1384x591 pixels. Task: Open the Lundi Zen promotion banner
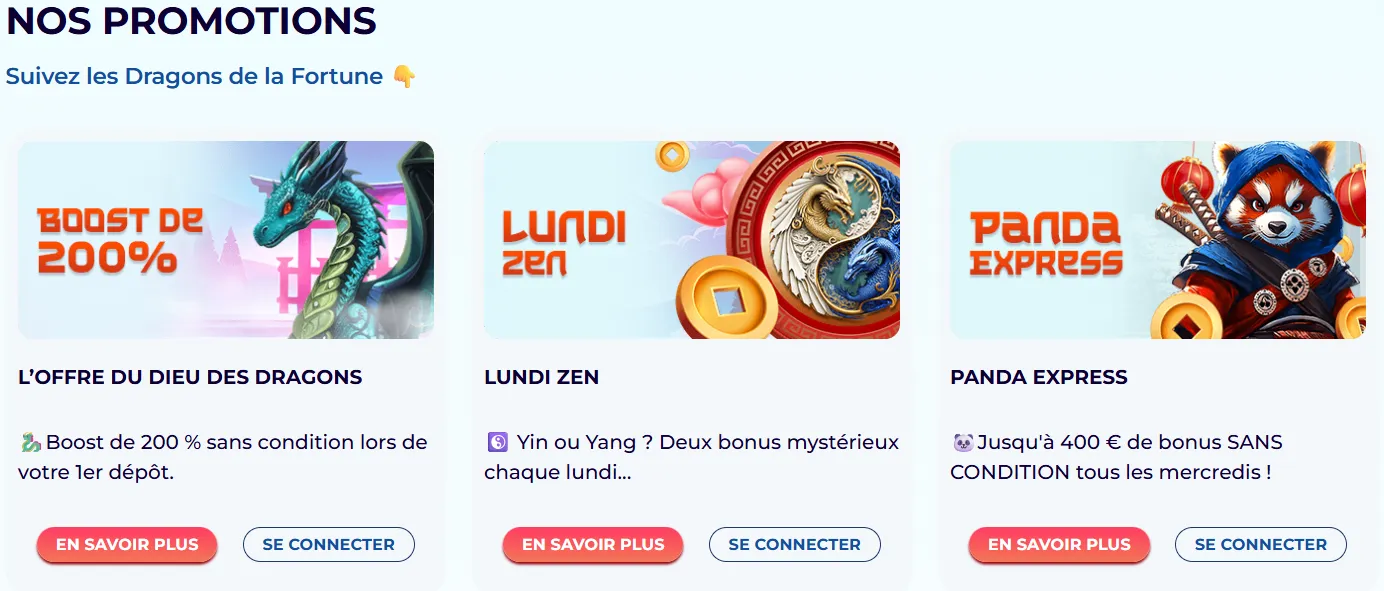pyautogui.click(x=692, y=240)
